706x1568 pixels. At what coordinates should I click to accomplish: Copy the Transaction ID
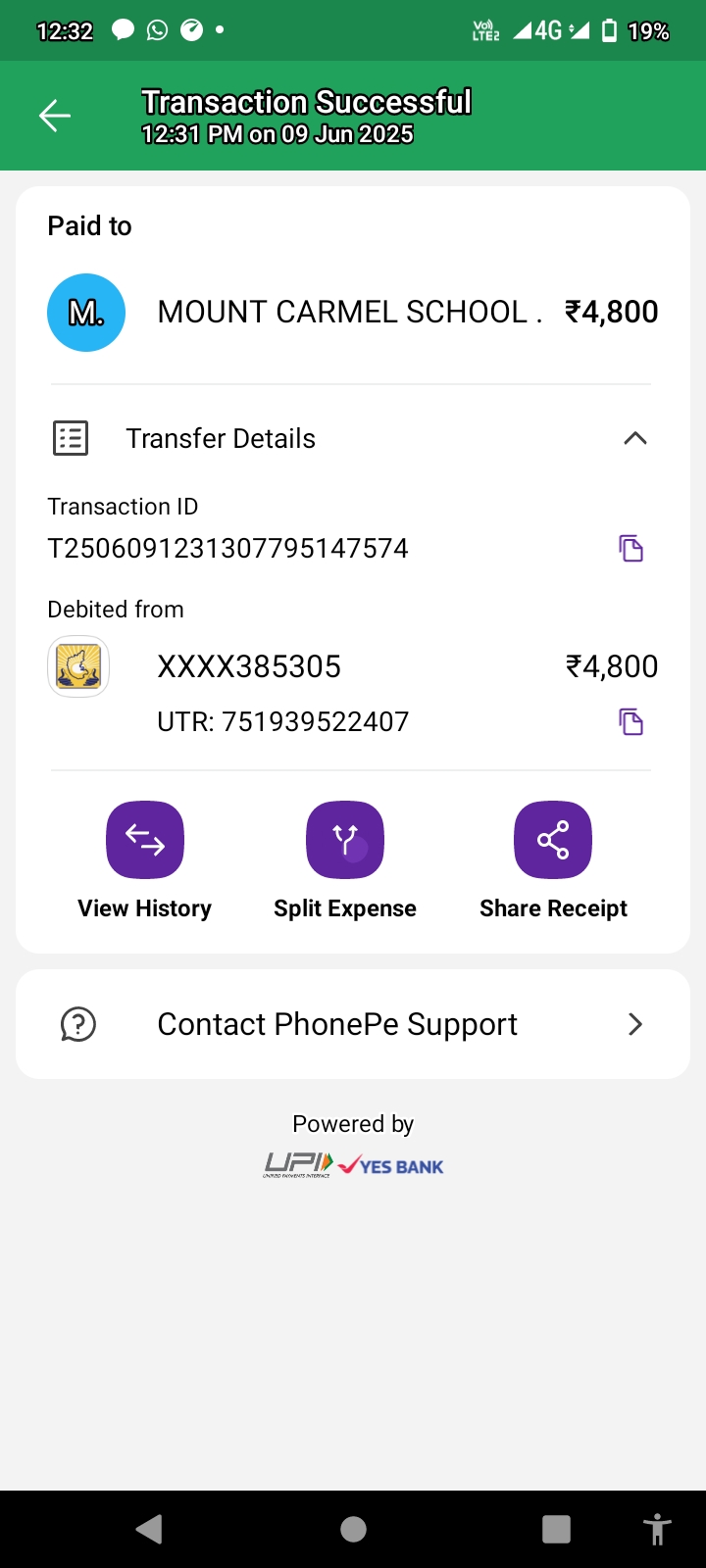pos(631,548)
